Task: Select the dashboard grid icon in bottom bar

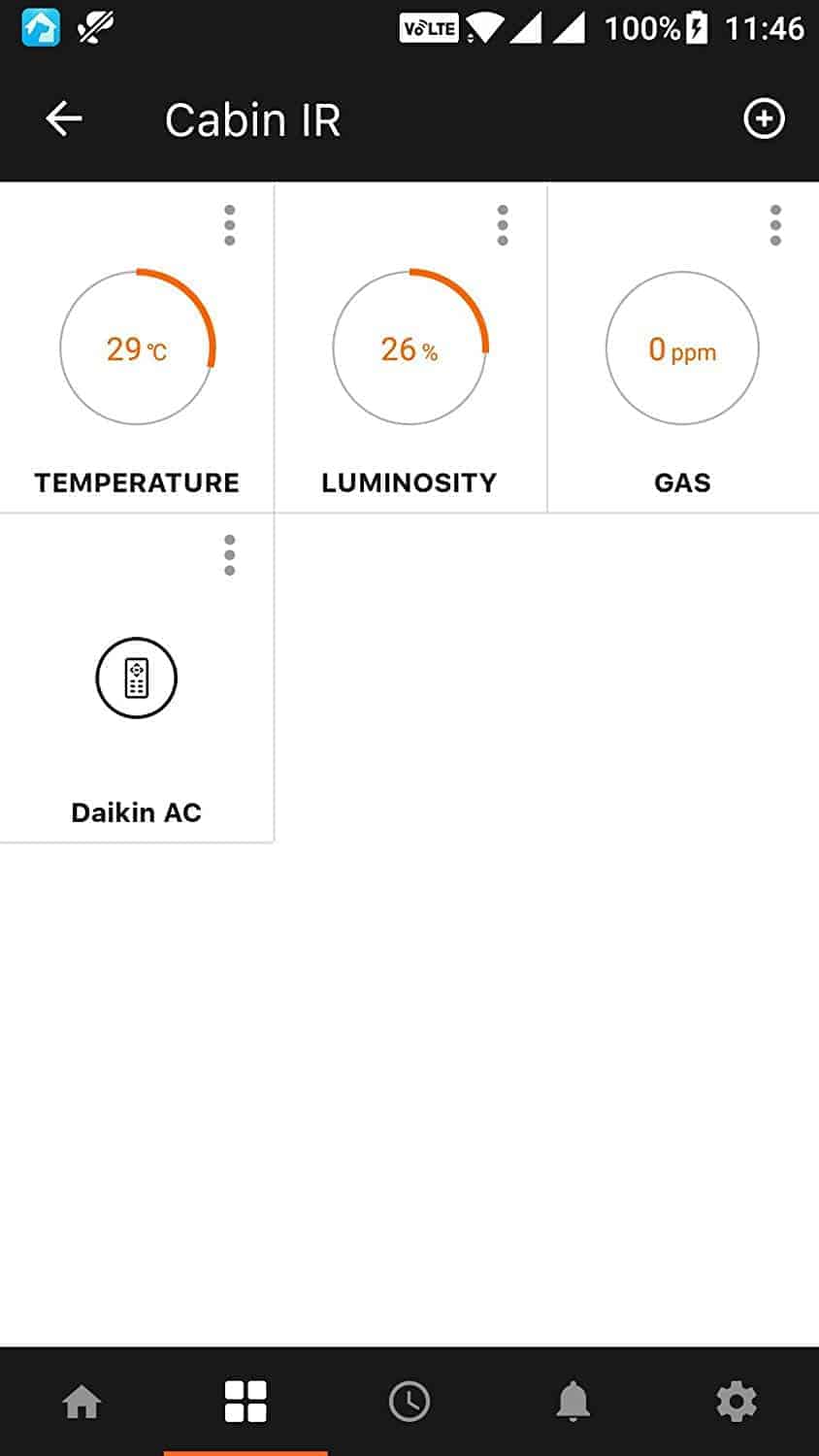Action: pyautogui.click(x=246, y=1401)
